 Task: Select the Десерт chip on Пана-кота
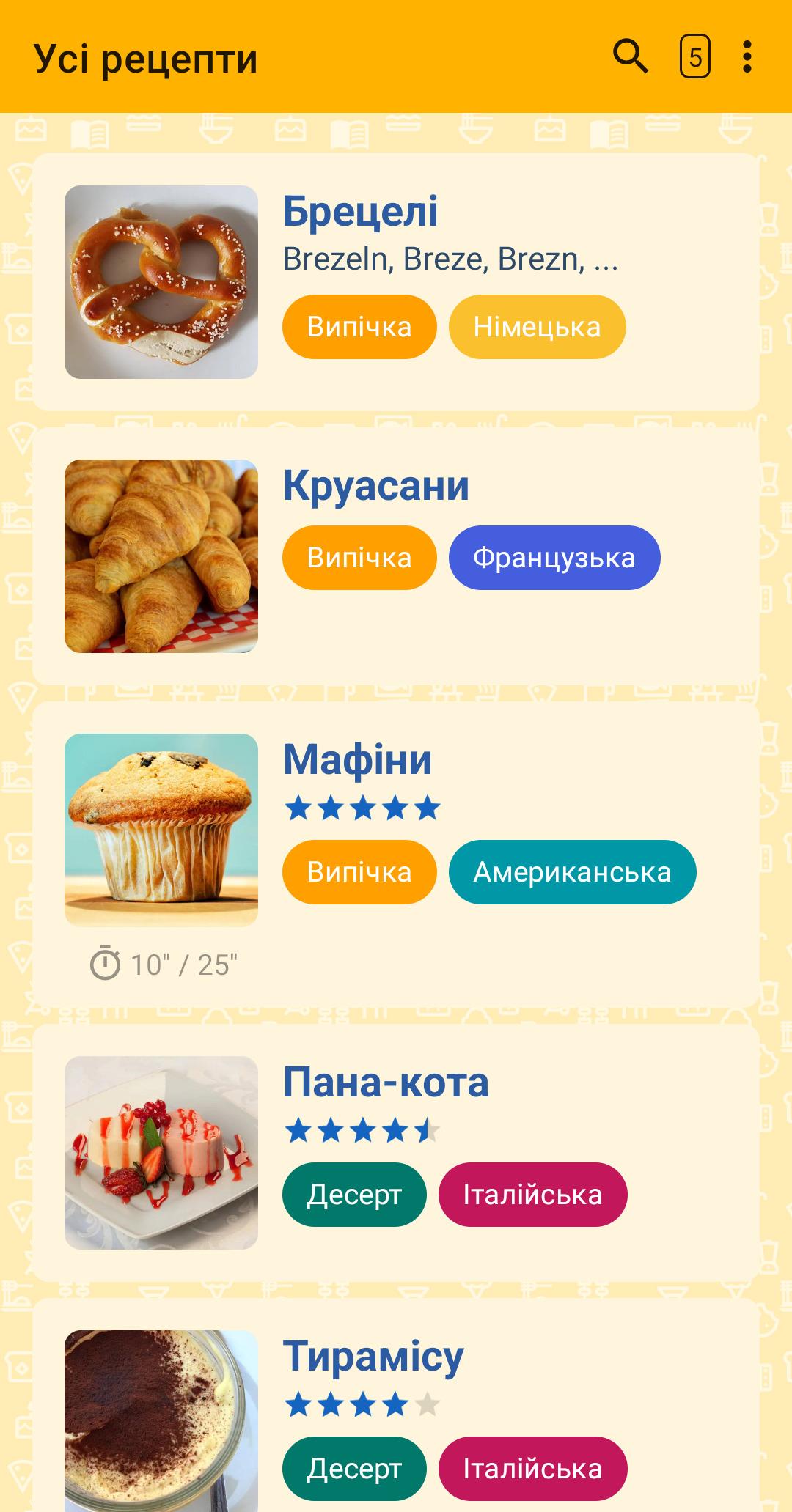354,1195
